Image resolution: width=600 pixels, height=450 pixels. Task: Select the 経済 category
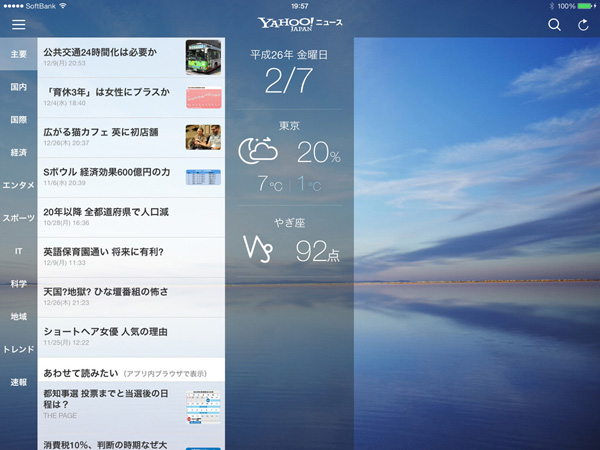click(18, 152)
